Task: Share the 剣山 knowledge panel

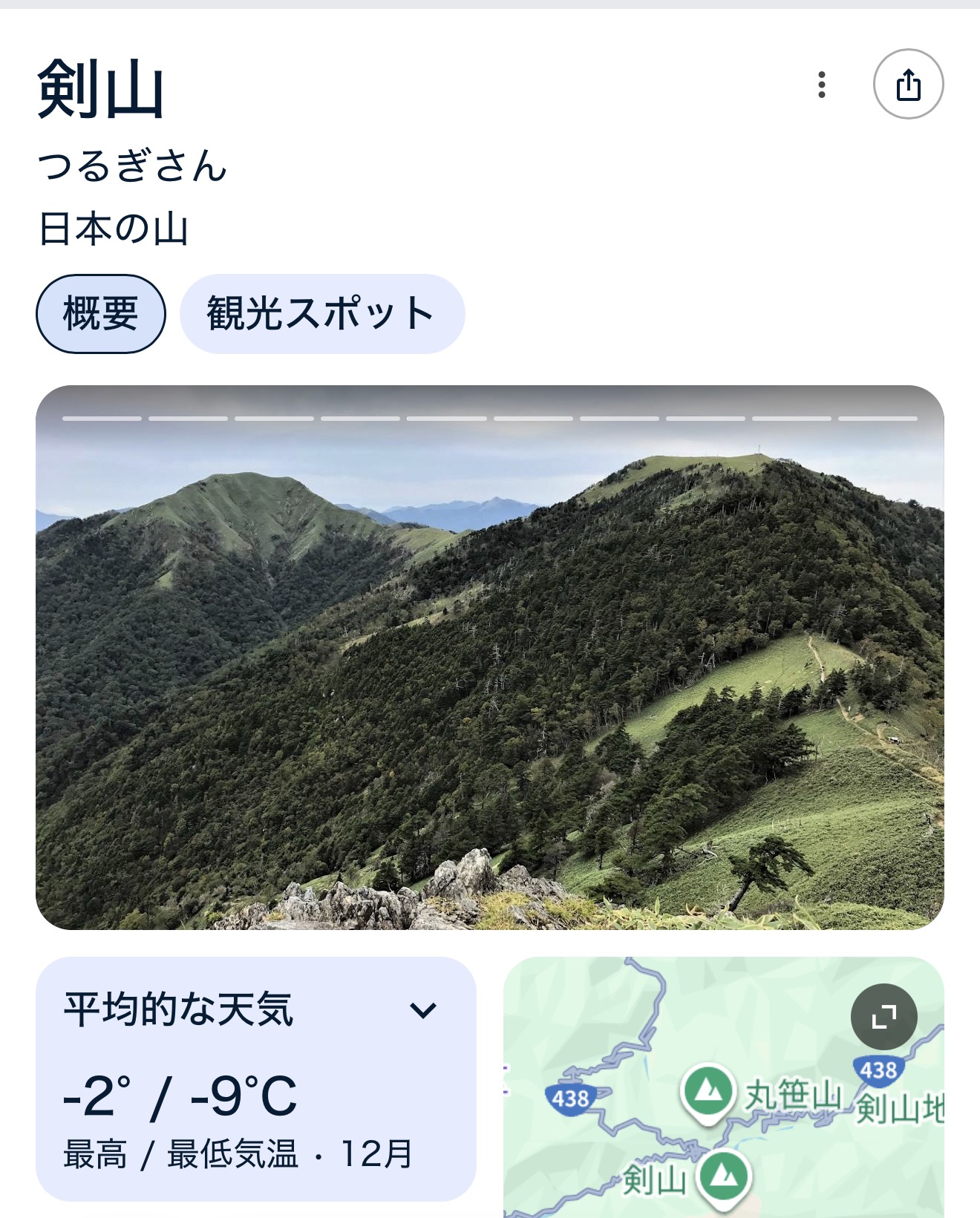Action: 908,85
